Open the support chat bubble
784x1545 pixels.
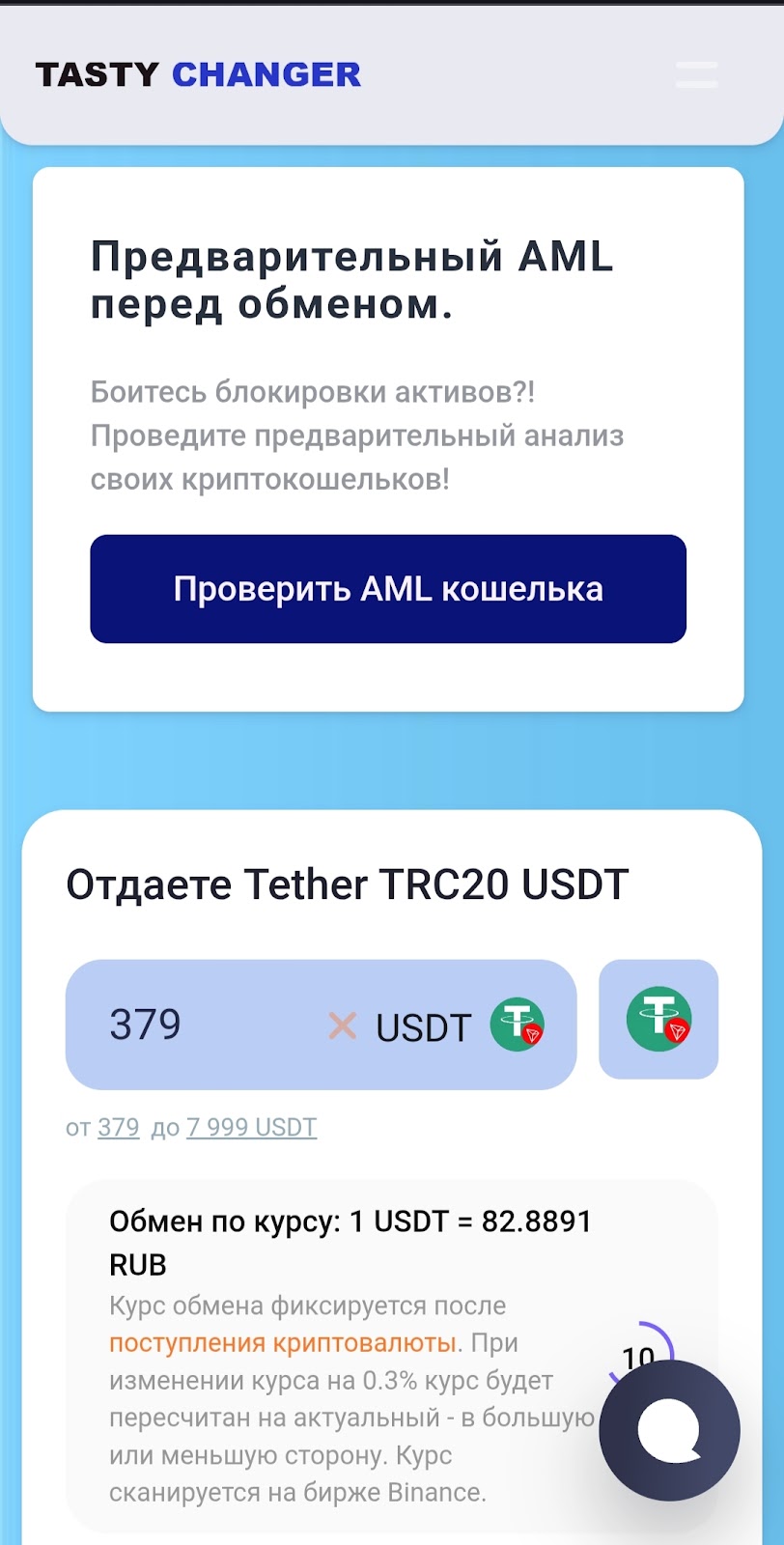click(x=669, y=1430)
